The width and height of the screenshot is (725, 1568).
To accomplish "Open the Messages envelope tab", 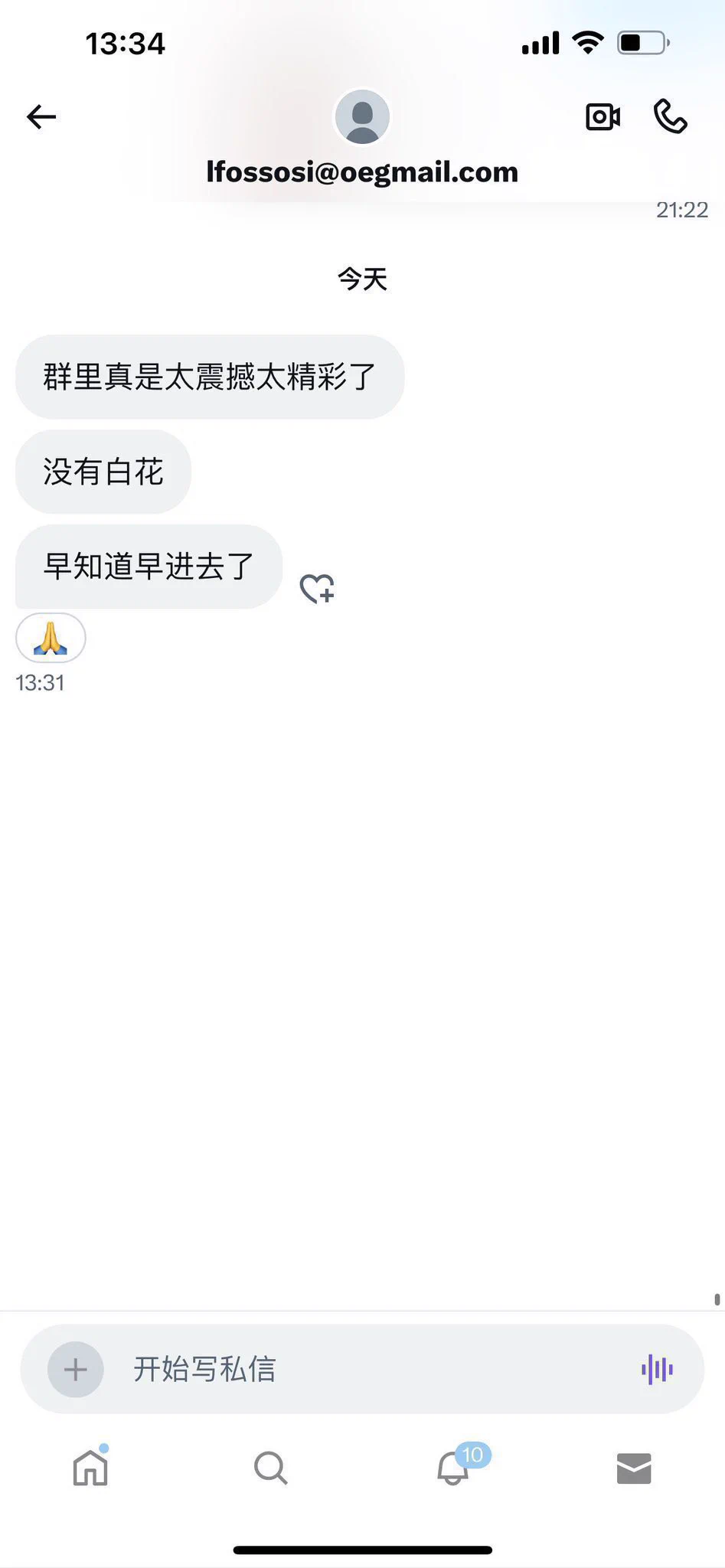I will 634,1468.
